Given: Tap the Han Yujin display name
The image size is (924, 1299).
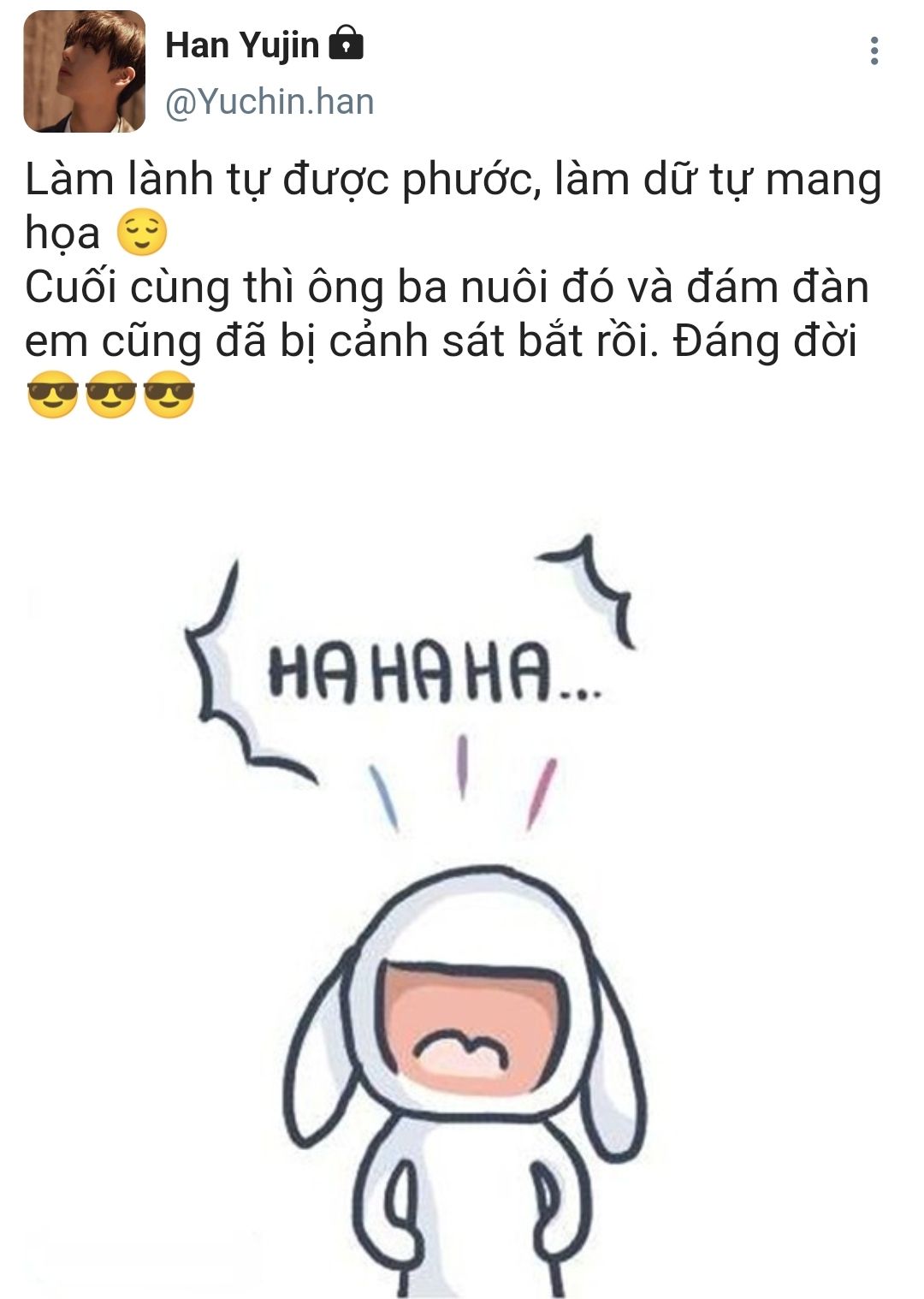Looking at the screenshot, I should pos(242,44).
